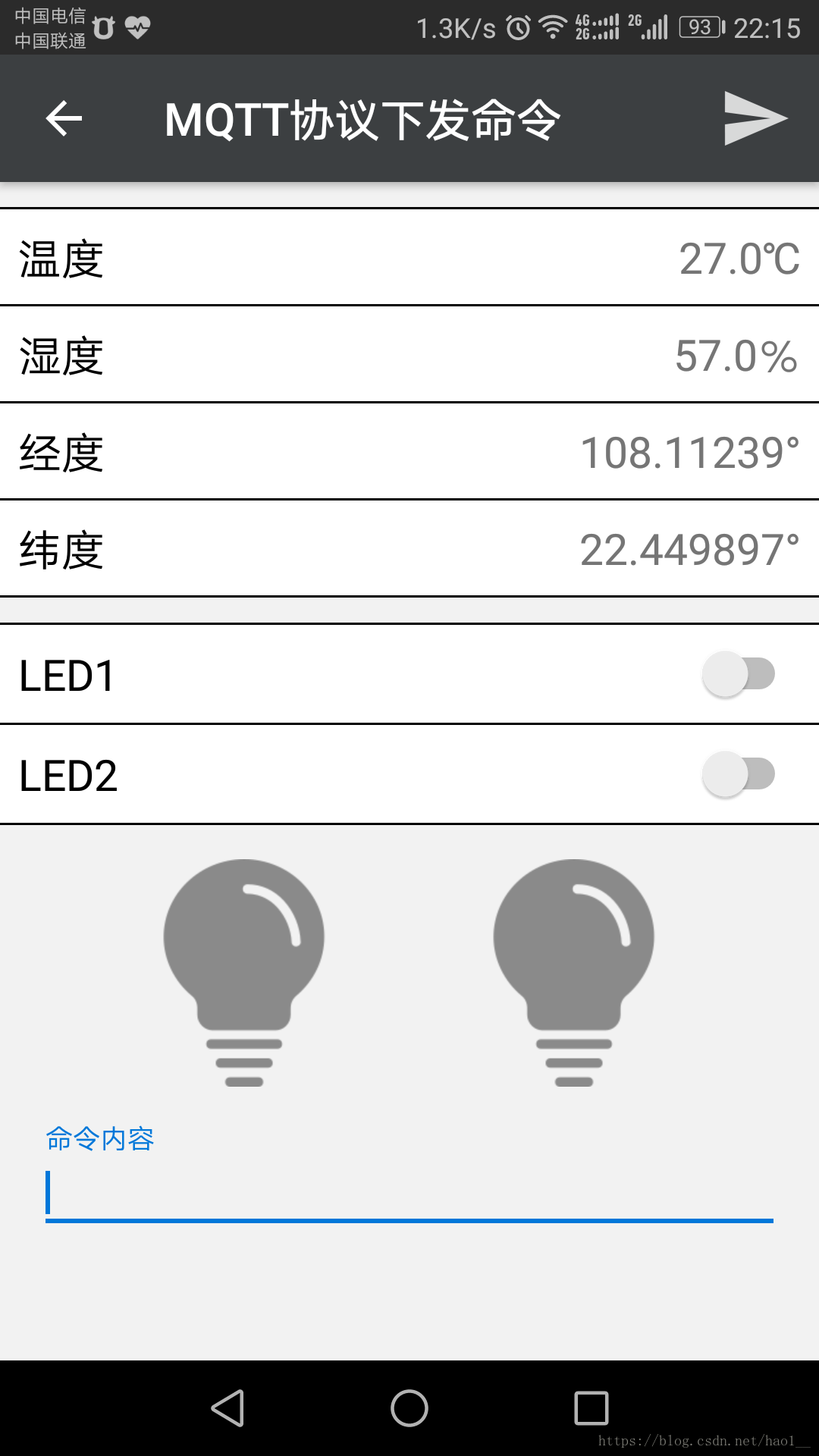Tap the 湿度 humidity row

(x=409, y=356)
